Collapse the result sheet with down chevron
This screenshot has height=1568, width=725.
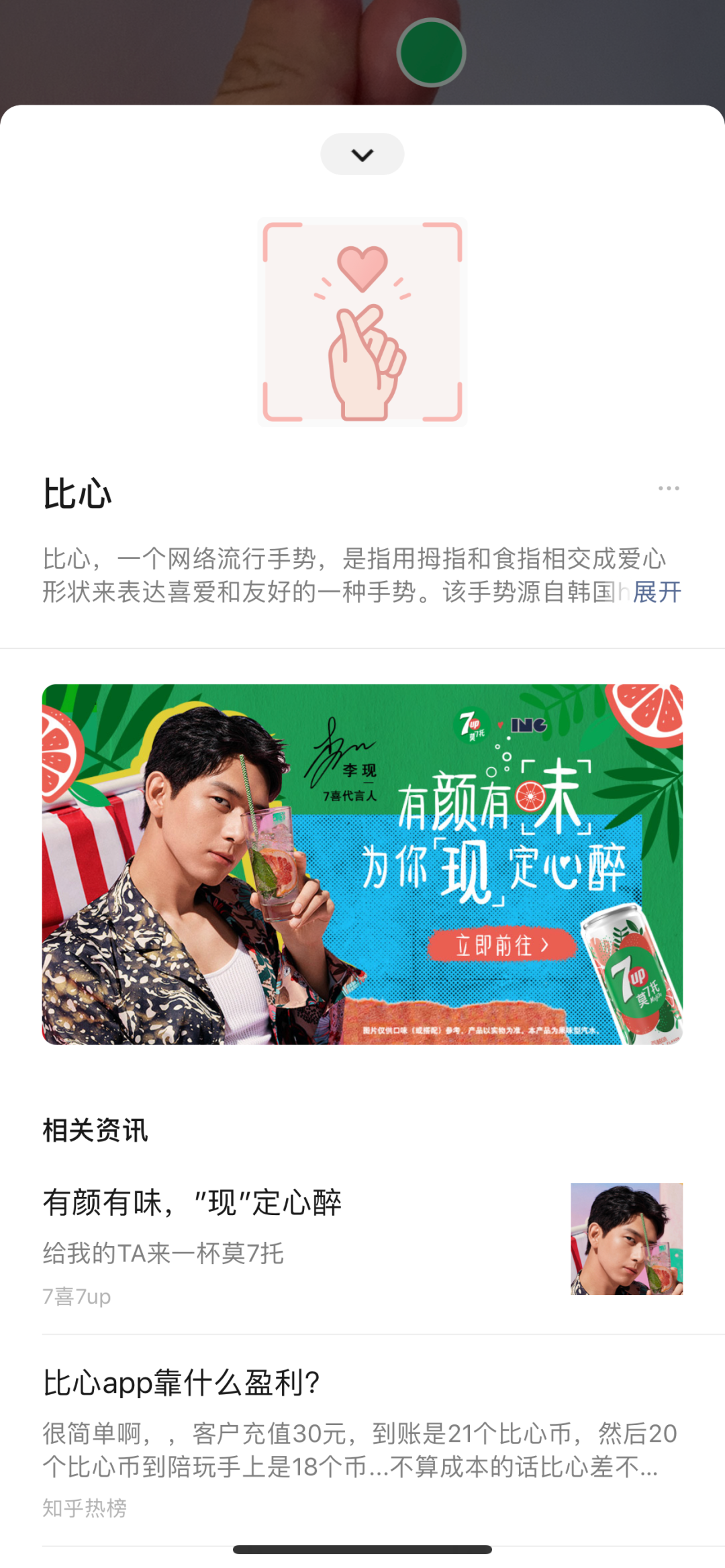(x=362, y=155)
